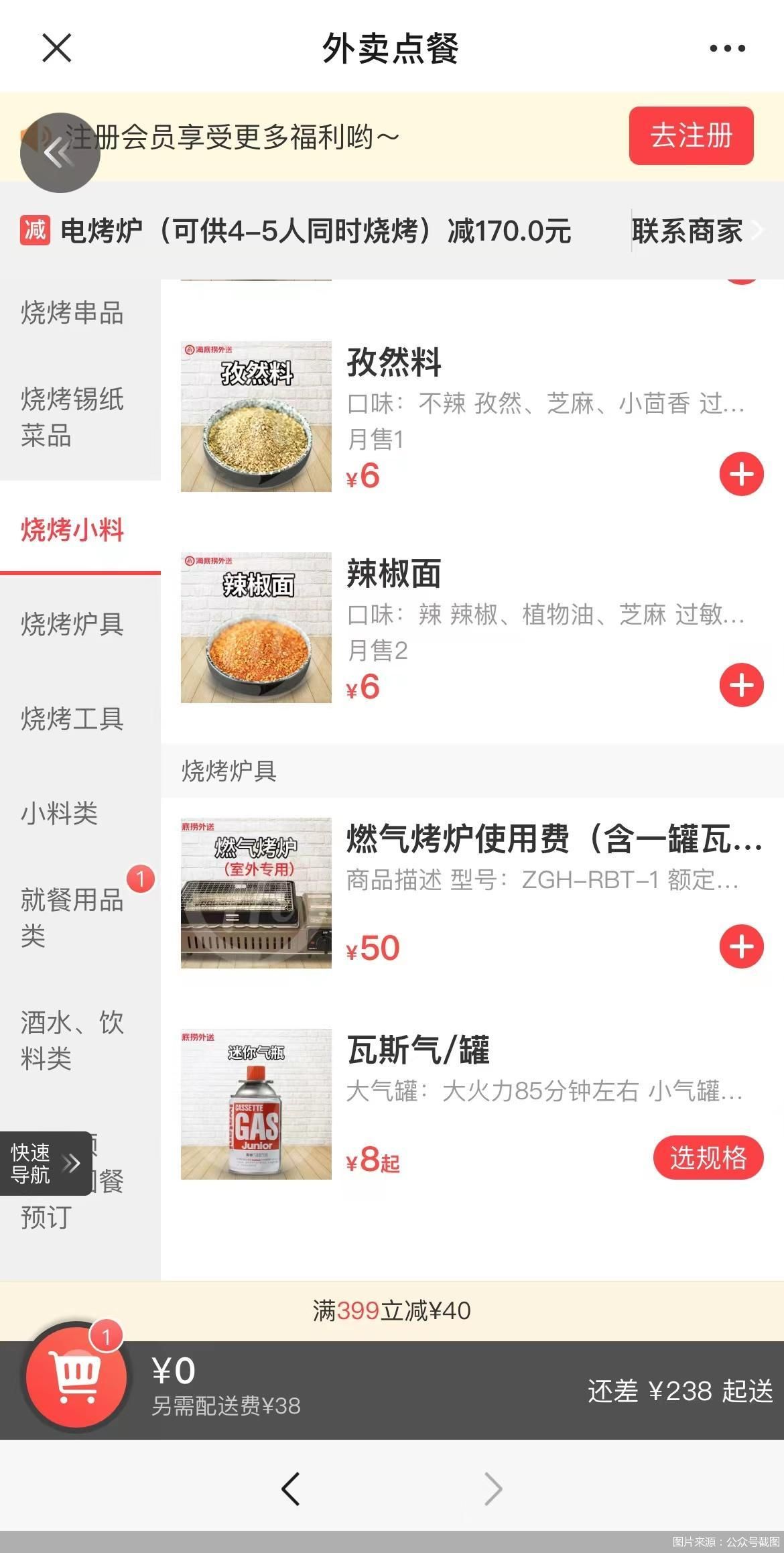Go back to the previous web page
This screenshot has height=1553, width=784.
pyautogui.click(x=291, y=1489)
